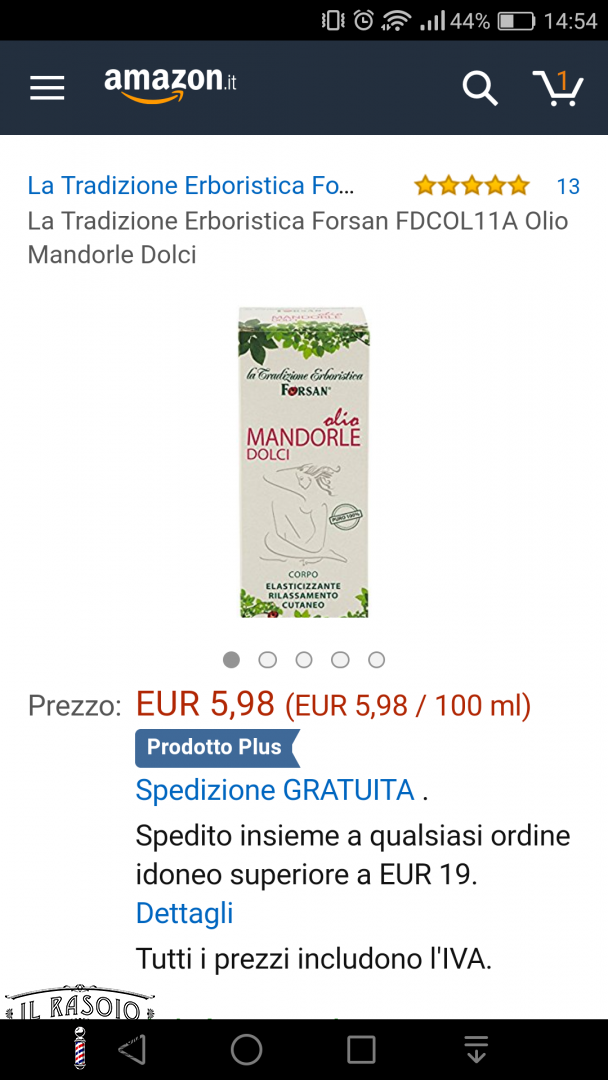Open La Tradizione Erboristica brand link

point(191,186)
